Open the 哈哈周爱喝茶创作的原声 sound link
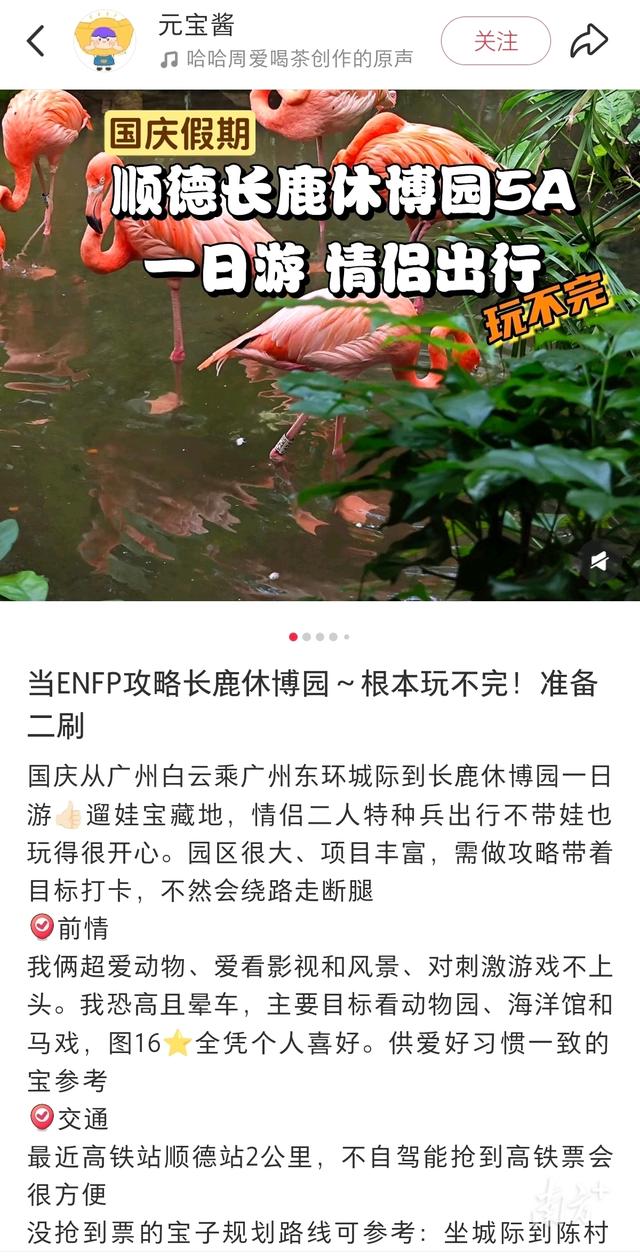The width and height of the screenshot is (640, 1260). pyautogui.click(x=286, y=59)
